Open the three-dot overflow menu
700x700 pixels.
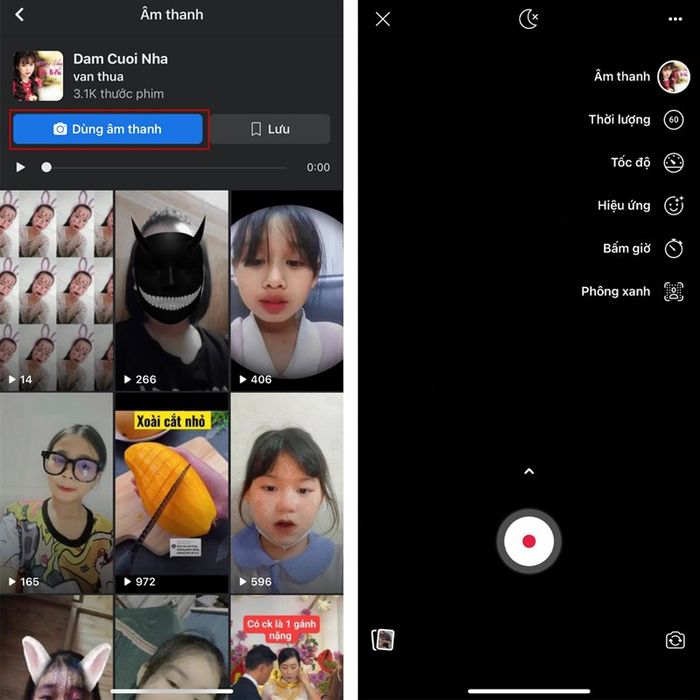point(675,19)
